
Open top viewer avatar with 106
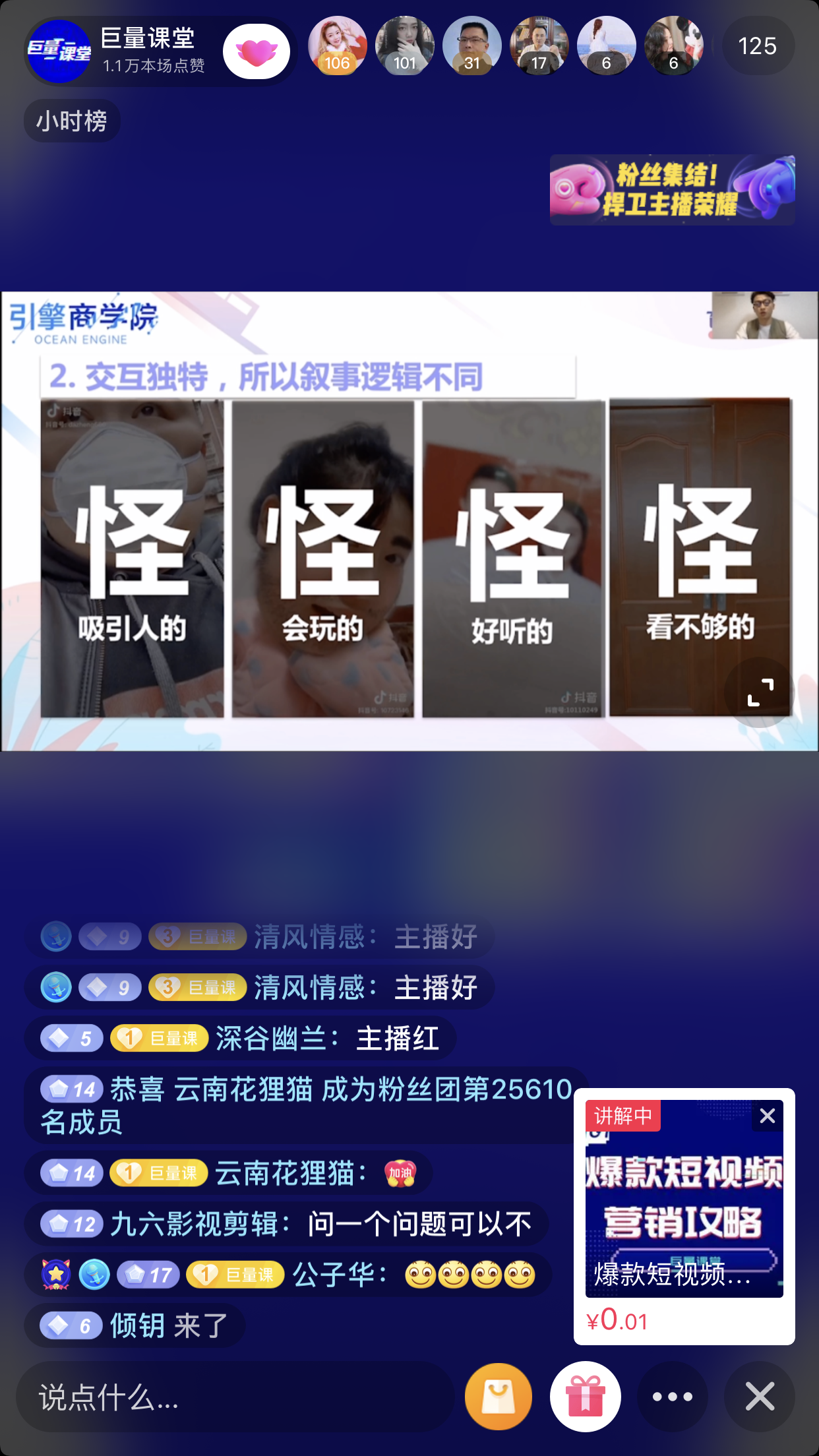[337, 46]
